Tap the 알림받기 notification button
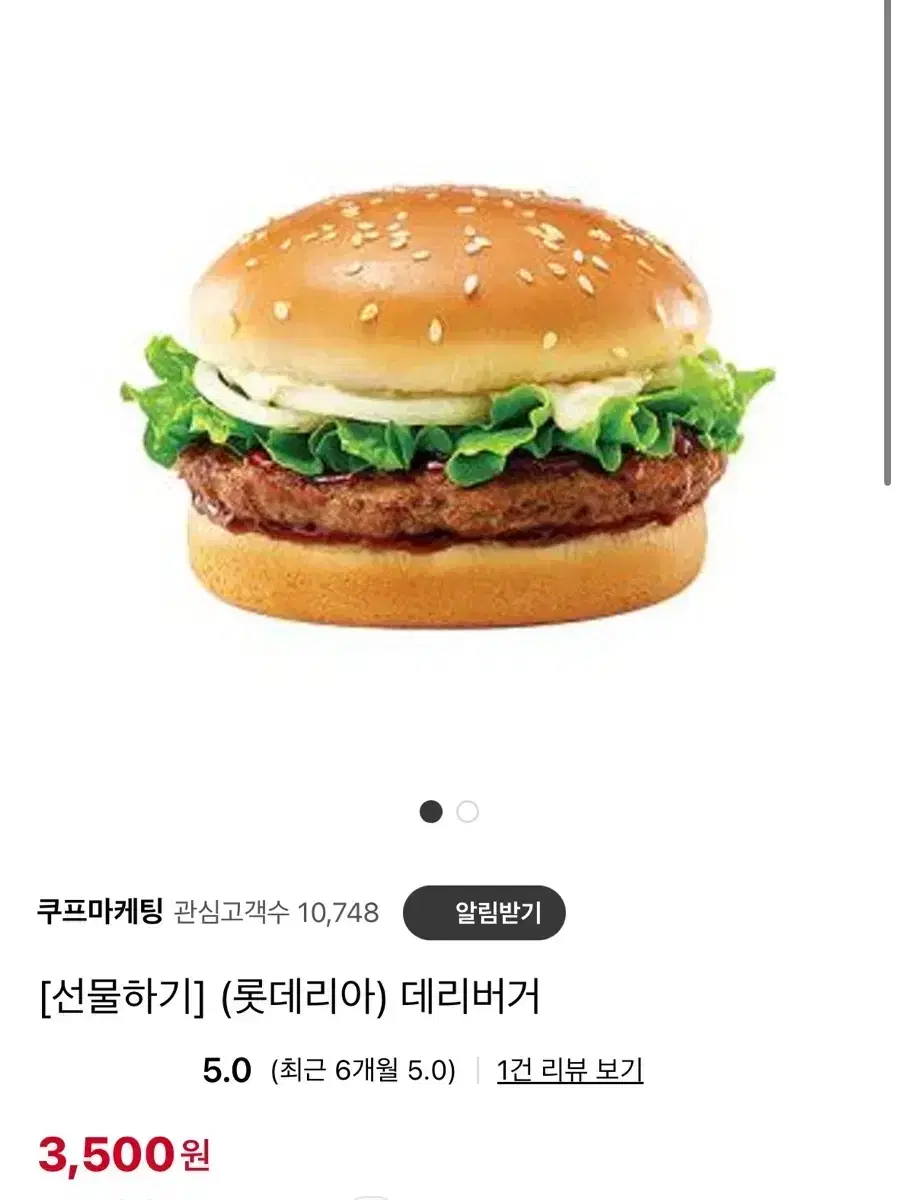The image size is (898, 1200). (484, 913)
